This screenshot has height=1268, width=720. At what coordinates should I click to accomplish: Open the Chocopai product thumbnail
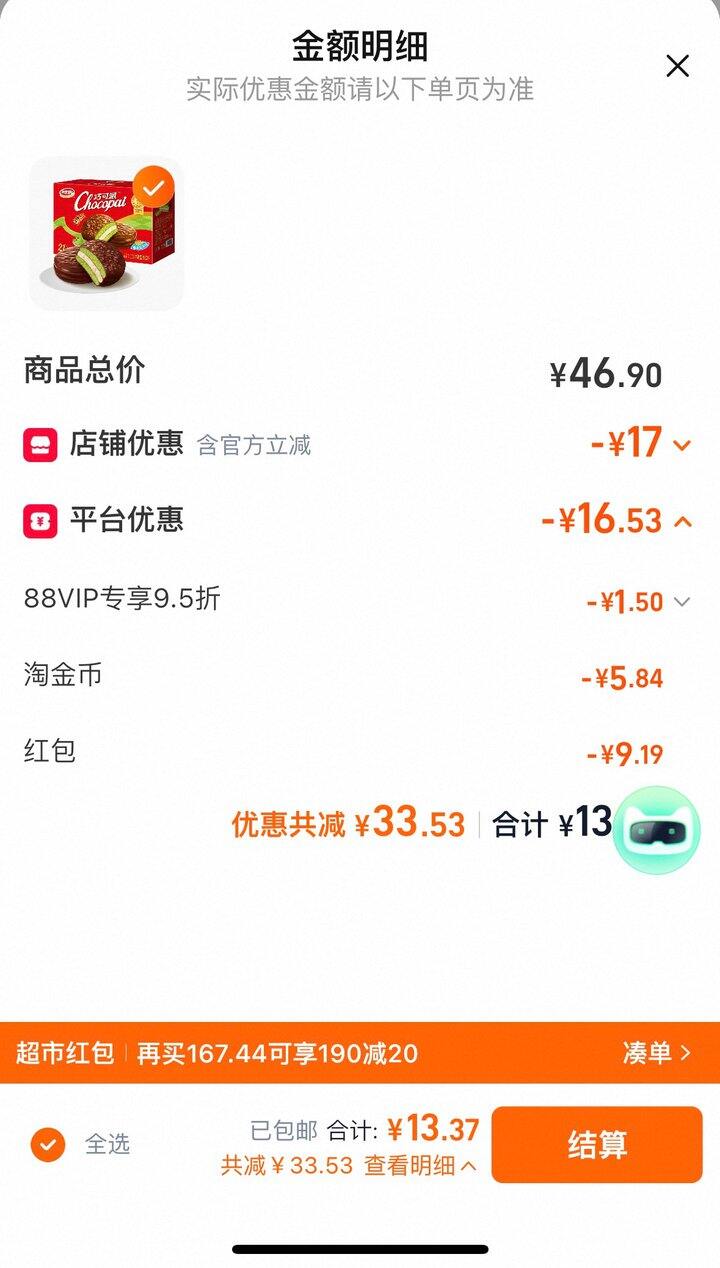pos(106,233)
